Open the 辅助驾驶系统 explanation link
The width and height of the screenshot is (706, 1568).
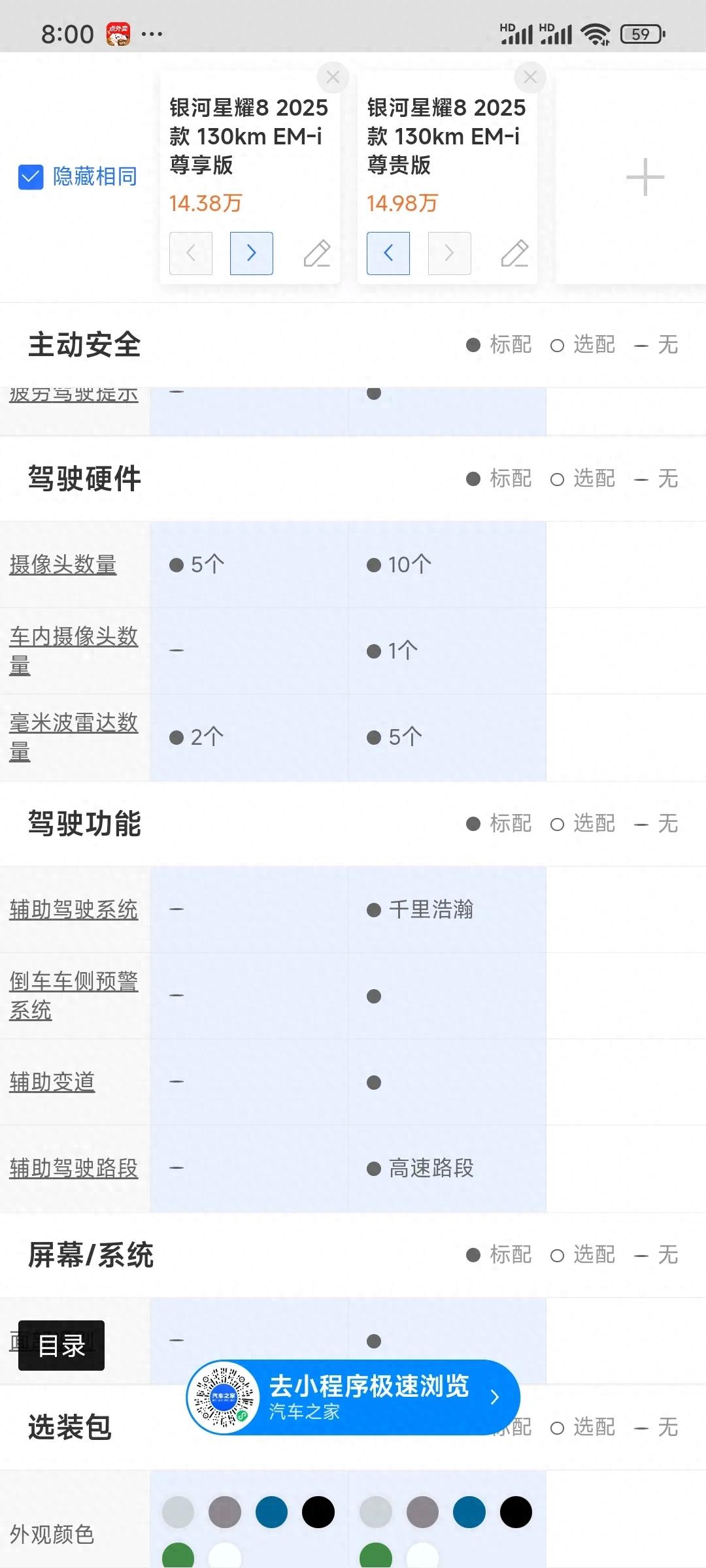(73, 909)
